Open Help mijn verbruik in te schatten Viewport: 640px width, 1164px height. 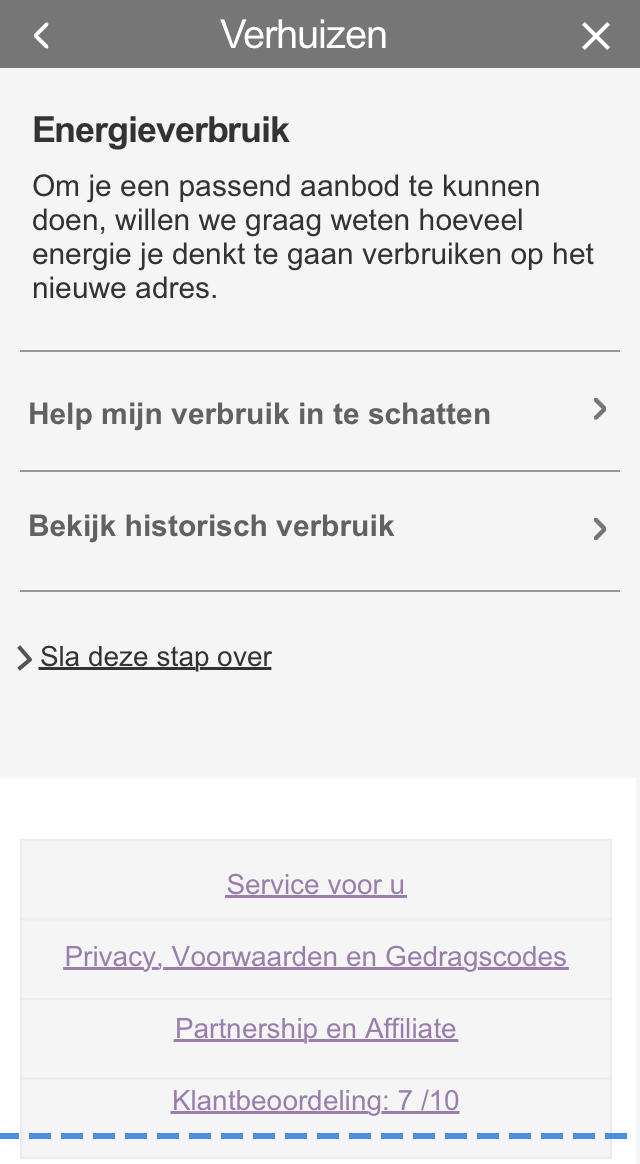318,413
